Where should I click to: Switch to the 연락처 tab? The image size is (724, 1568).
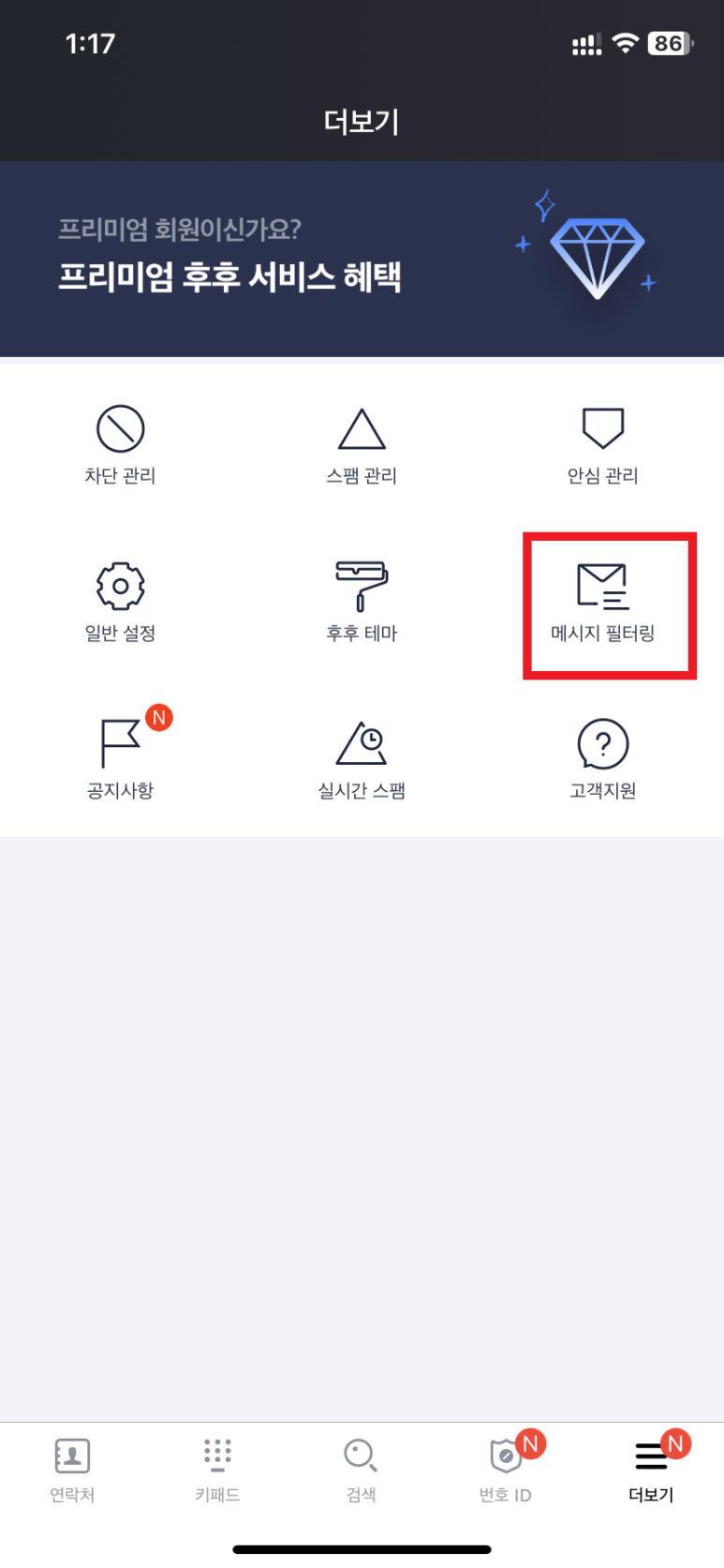pyautogui.click(x=72, y=1470)
